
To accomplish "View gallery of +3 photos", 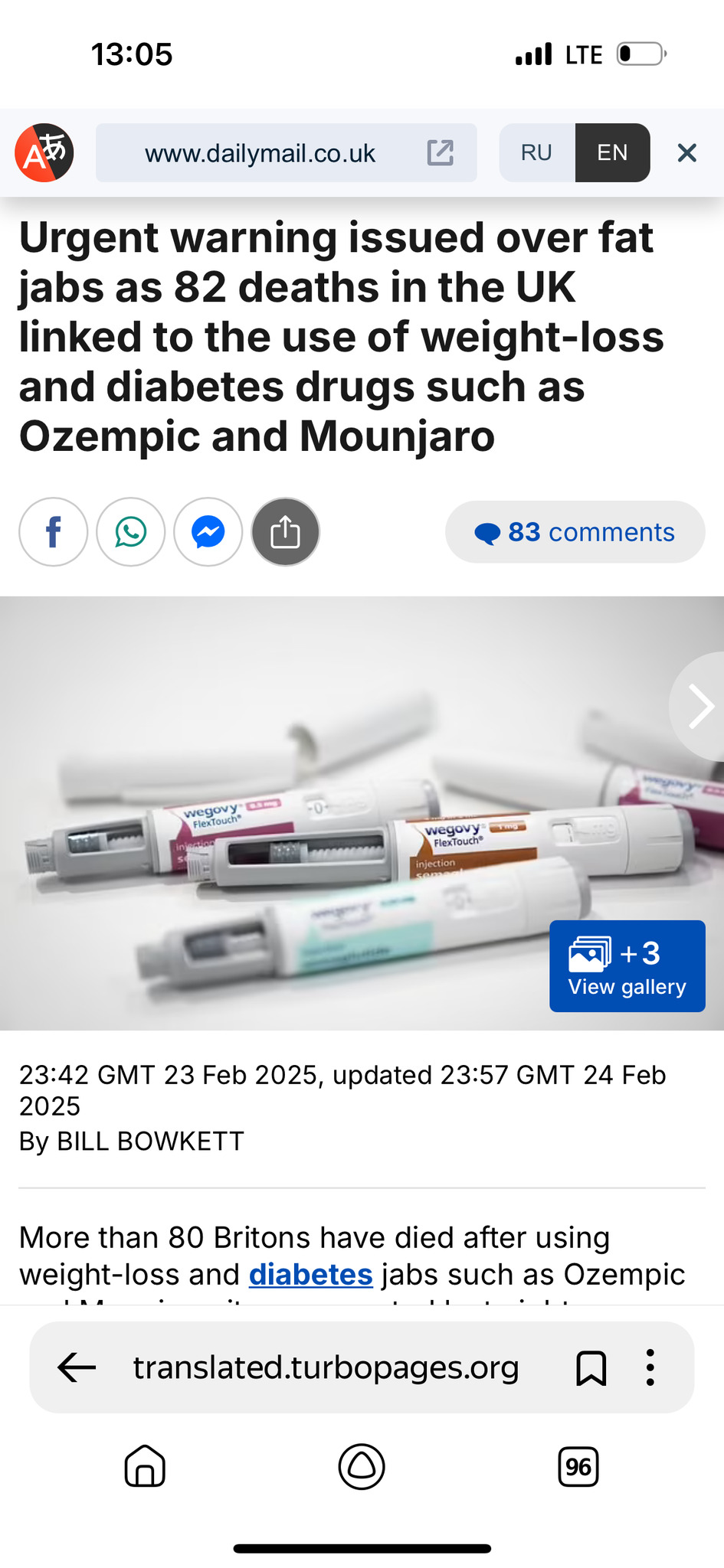I will pos(627,966).
